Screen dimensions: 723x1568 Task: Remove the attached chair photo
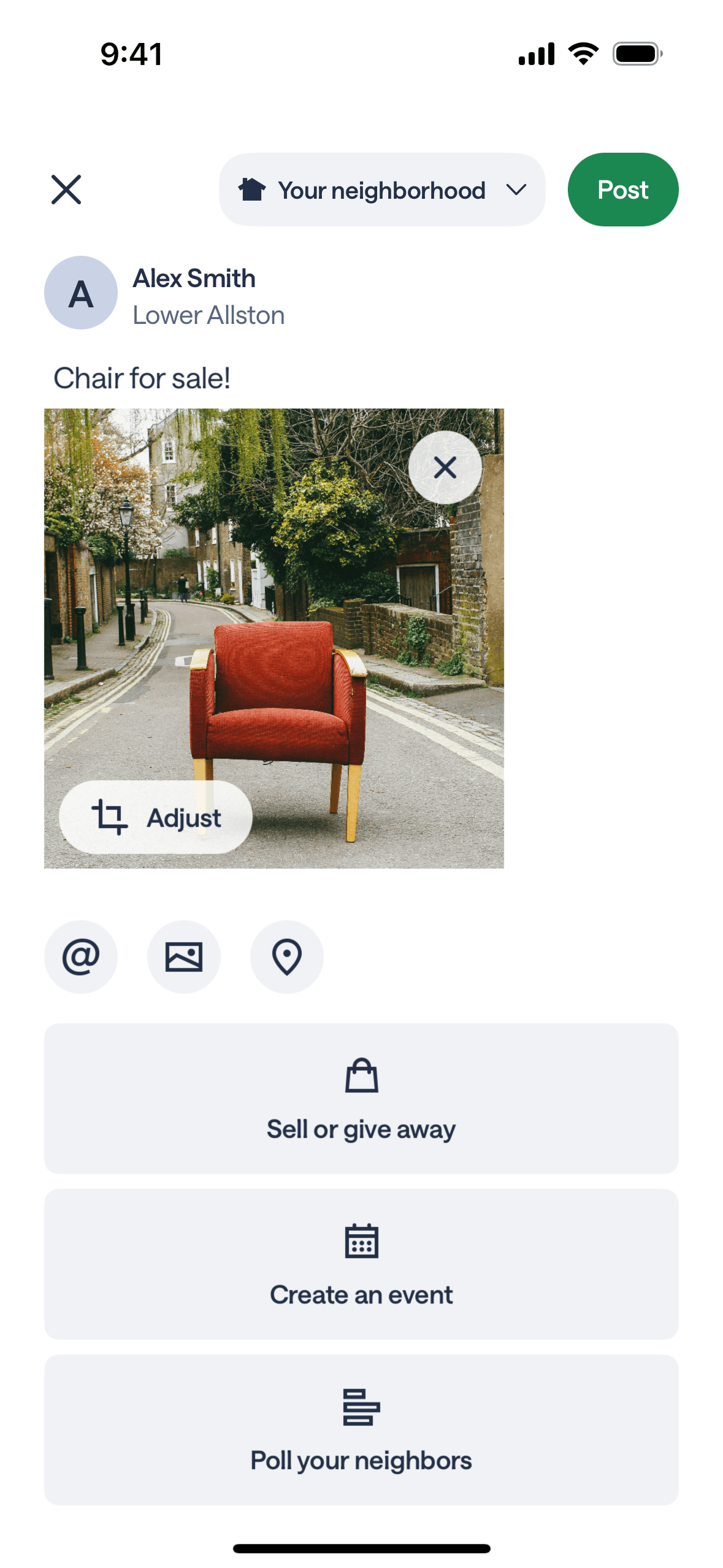point(445,467)
